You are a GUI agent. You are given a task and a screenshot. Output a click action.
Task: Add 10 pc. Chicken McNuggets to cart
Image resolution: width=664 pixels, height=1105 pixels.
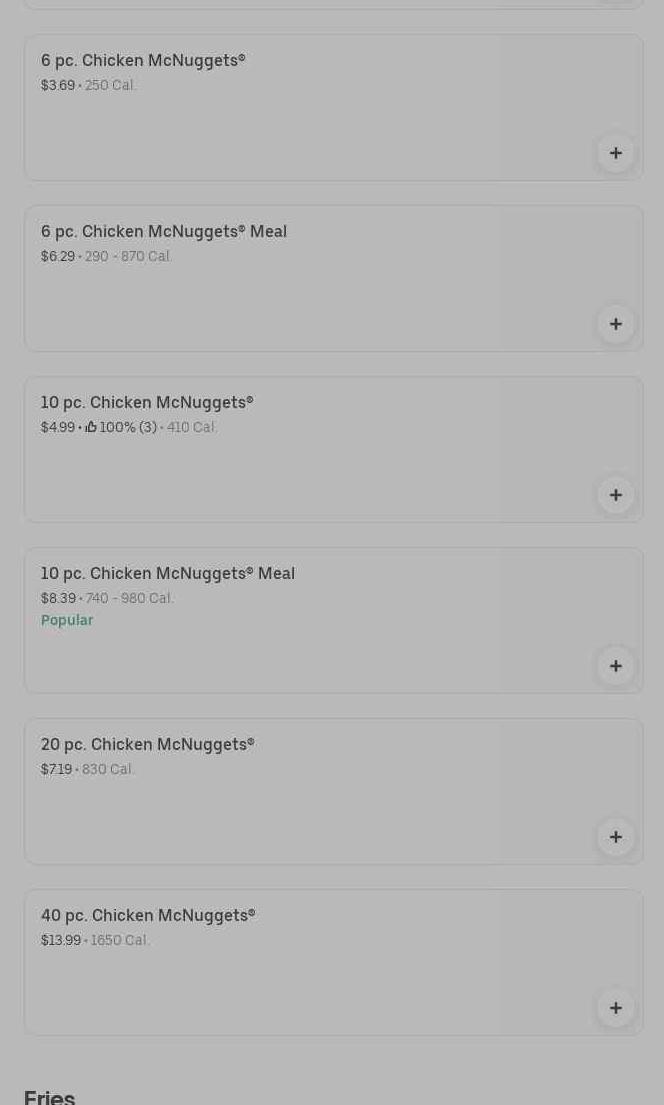(x=615, y=495)
